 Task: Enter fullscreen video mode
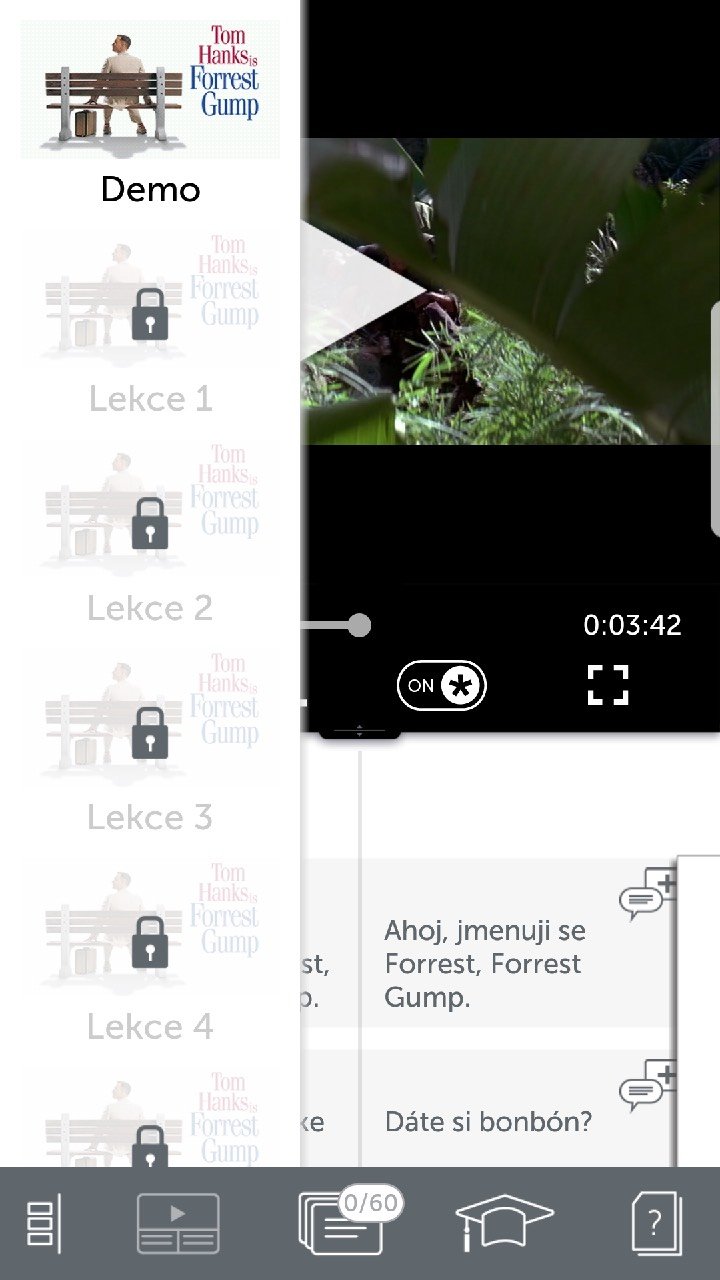click(608, 685)
